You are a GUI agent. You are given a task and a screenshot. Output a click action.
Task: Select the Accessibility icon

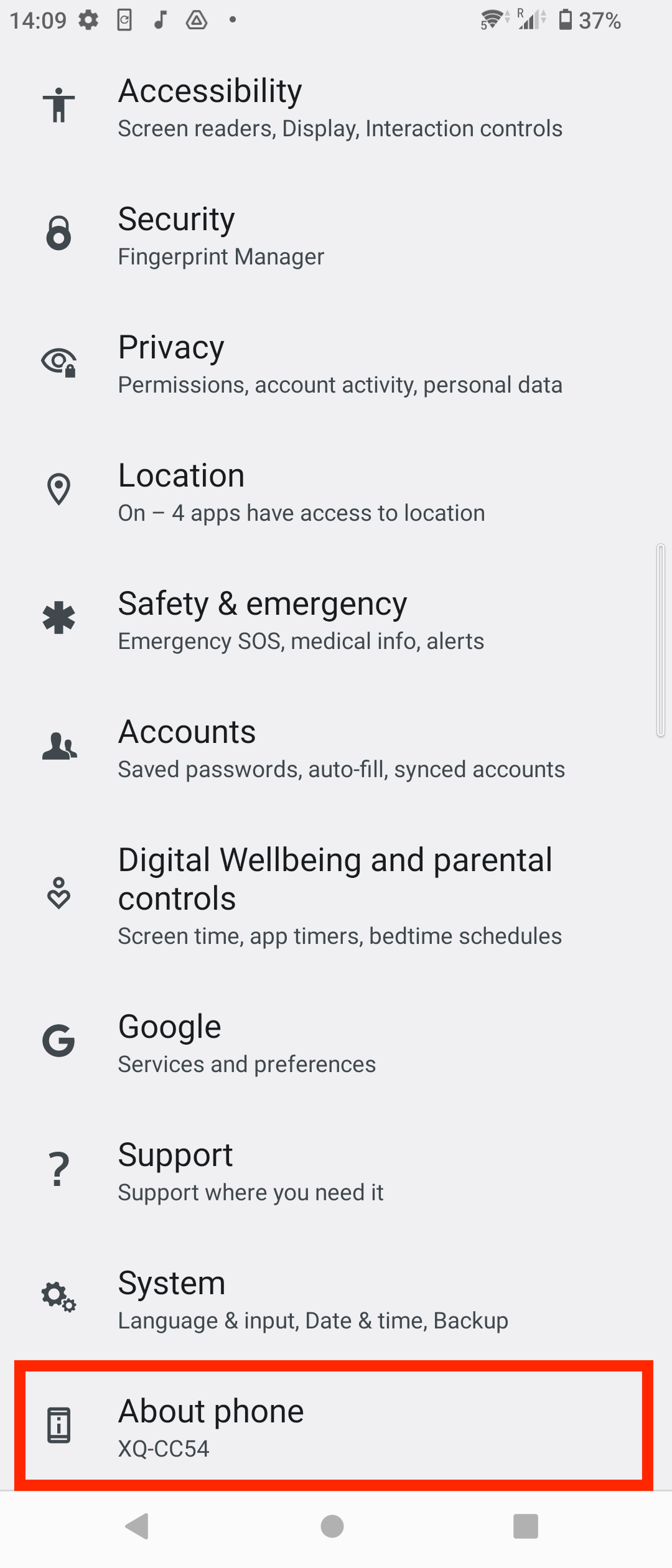coord(58,106)
